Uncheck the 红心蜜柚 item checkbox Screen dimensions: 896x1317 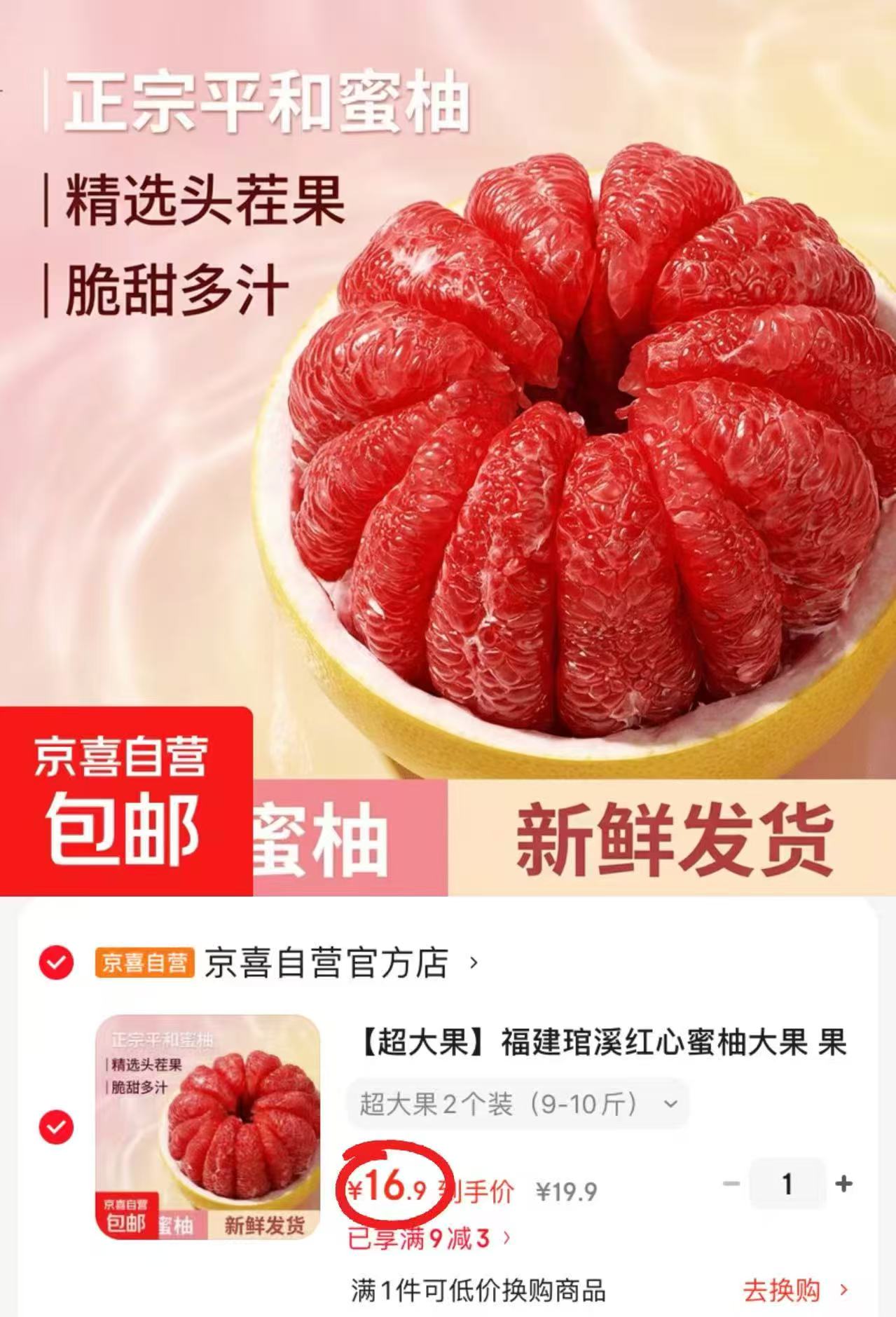(x=56, y=1127)
